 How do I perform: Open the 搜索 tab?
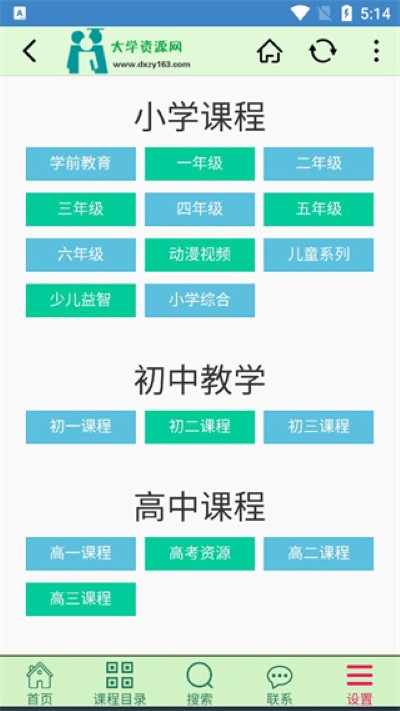pos(200,683)
